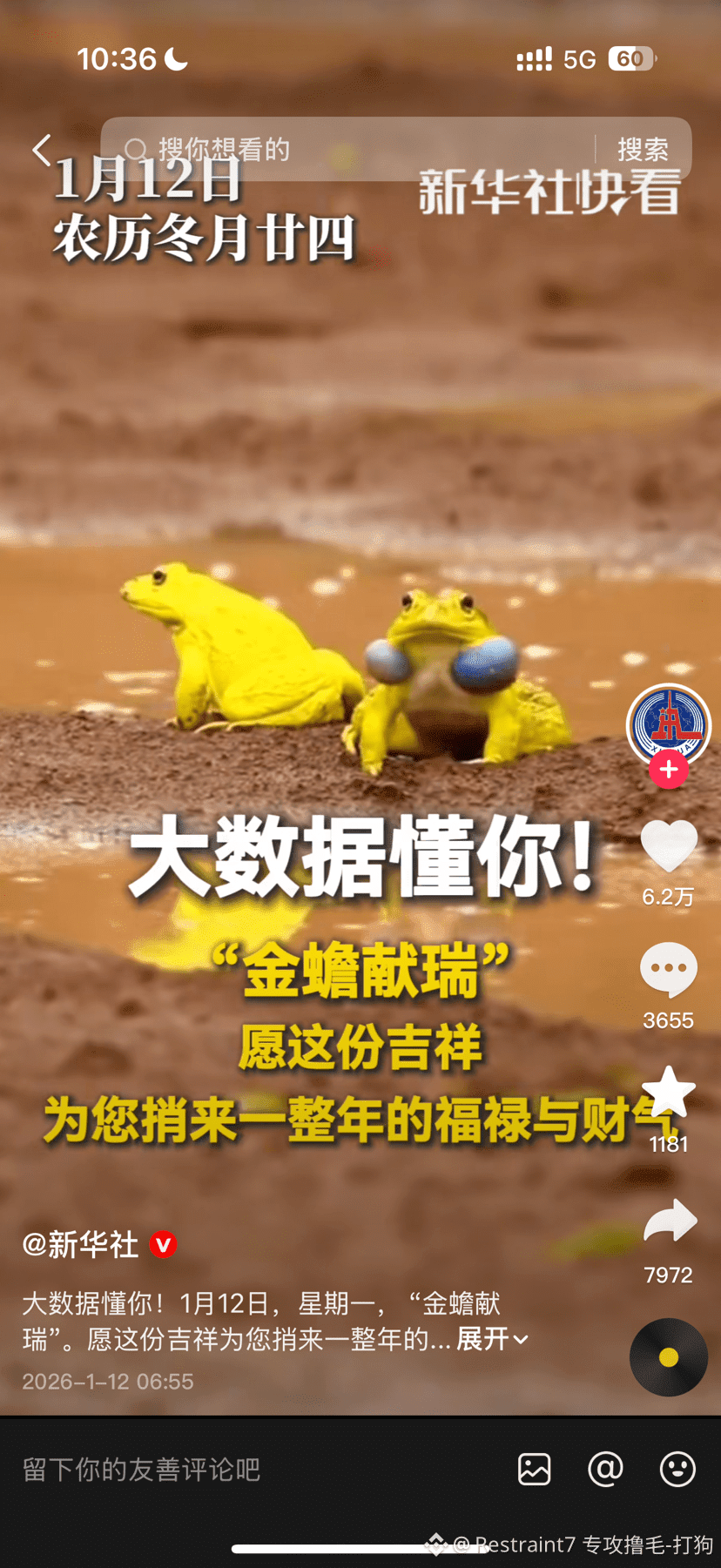Screen dimensions: 721x1568
Task: Add the video to favorites
Action: coord(668,1093)
